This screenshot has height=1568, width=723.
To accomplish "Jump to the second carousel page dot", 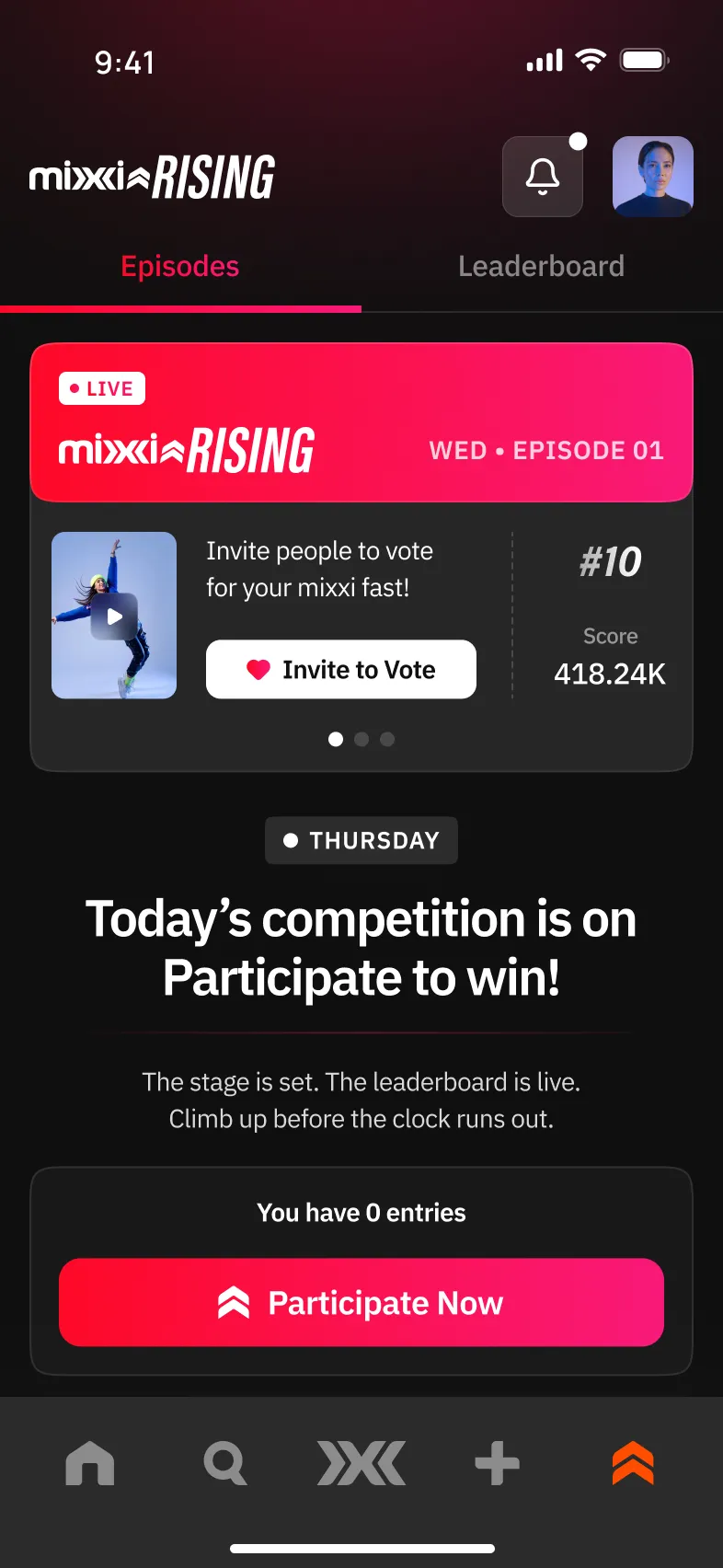I will tap(361, 739).
